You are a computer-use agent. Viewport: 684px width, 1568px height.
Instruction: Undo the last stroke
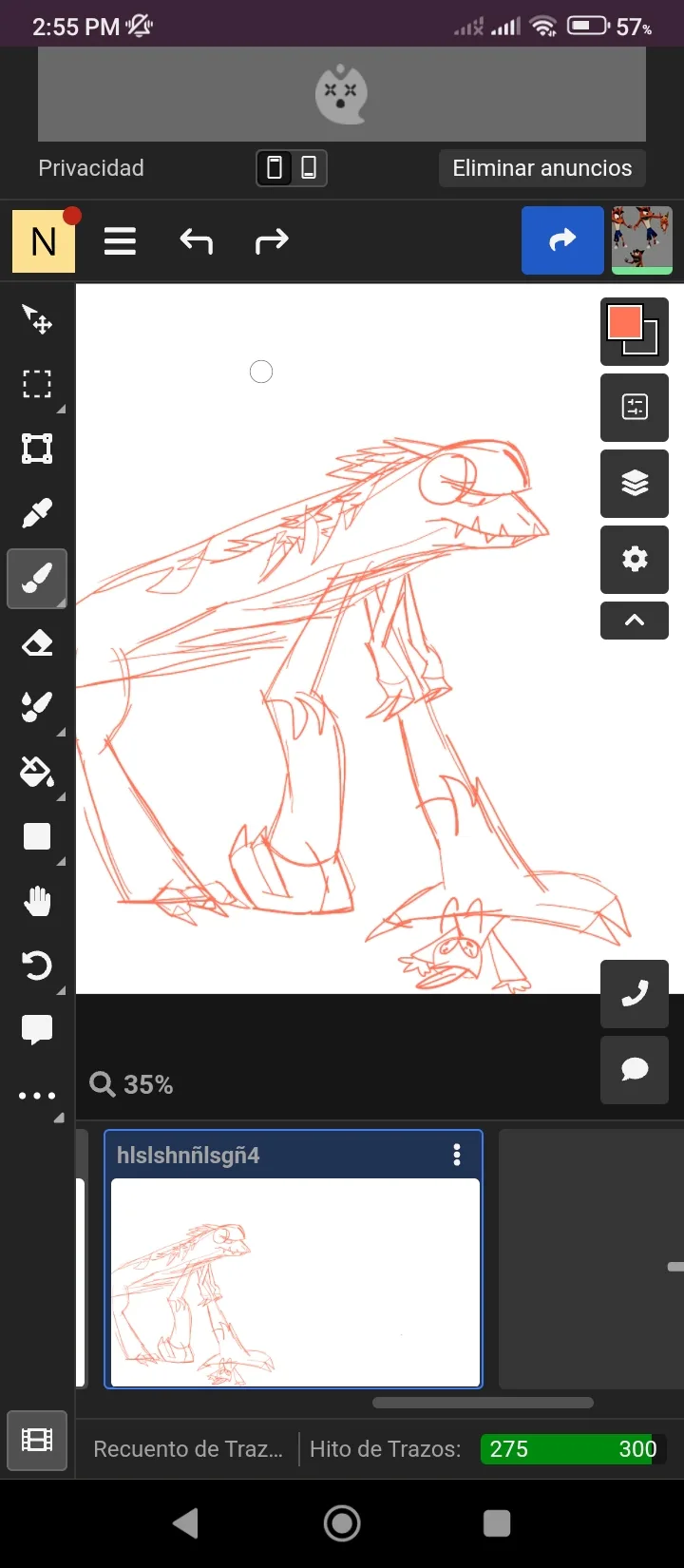tap(196, 241)
